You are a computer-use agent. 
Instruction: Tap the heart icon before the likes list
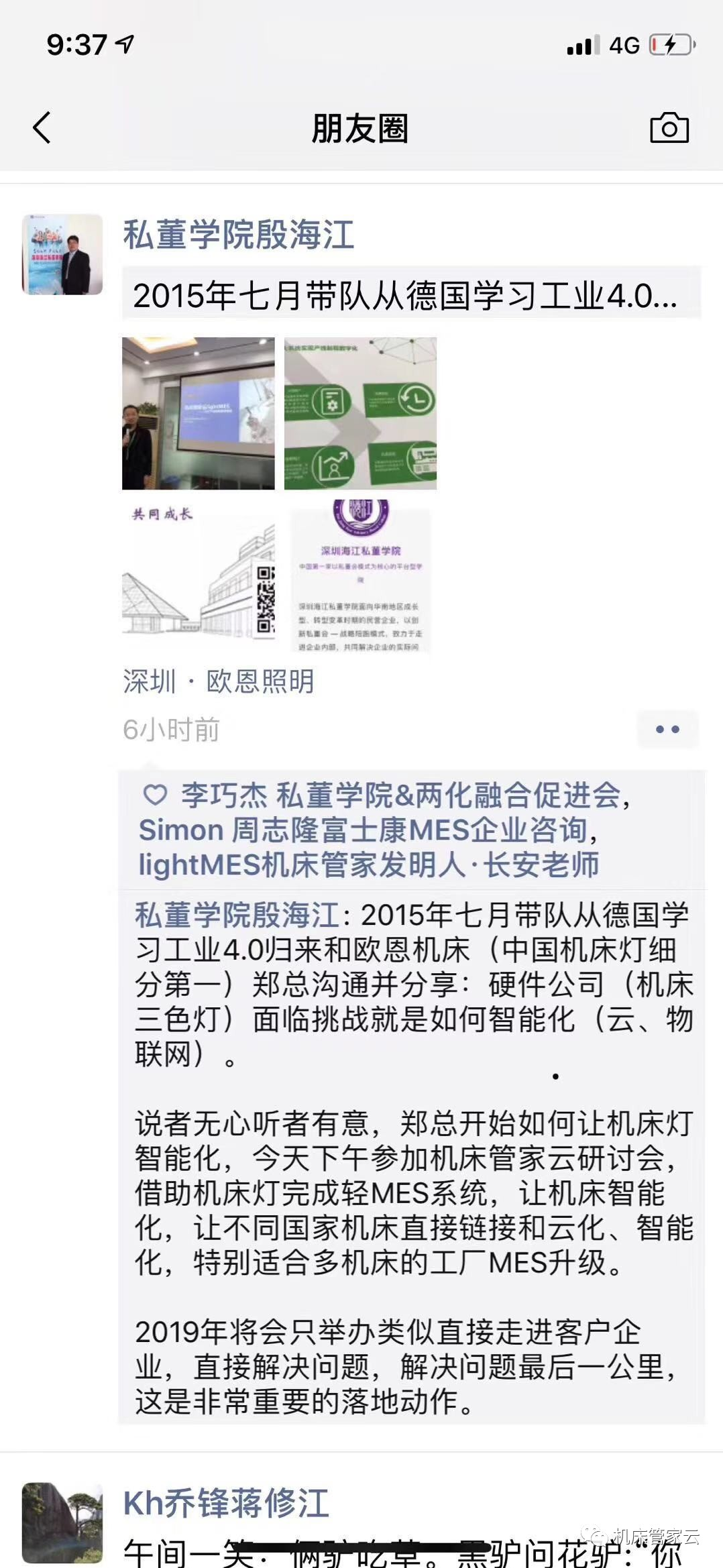155,795
